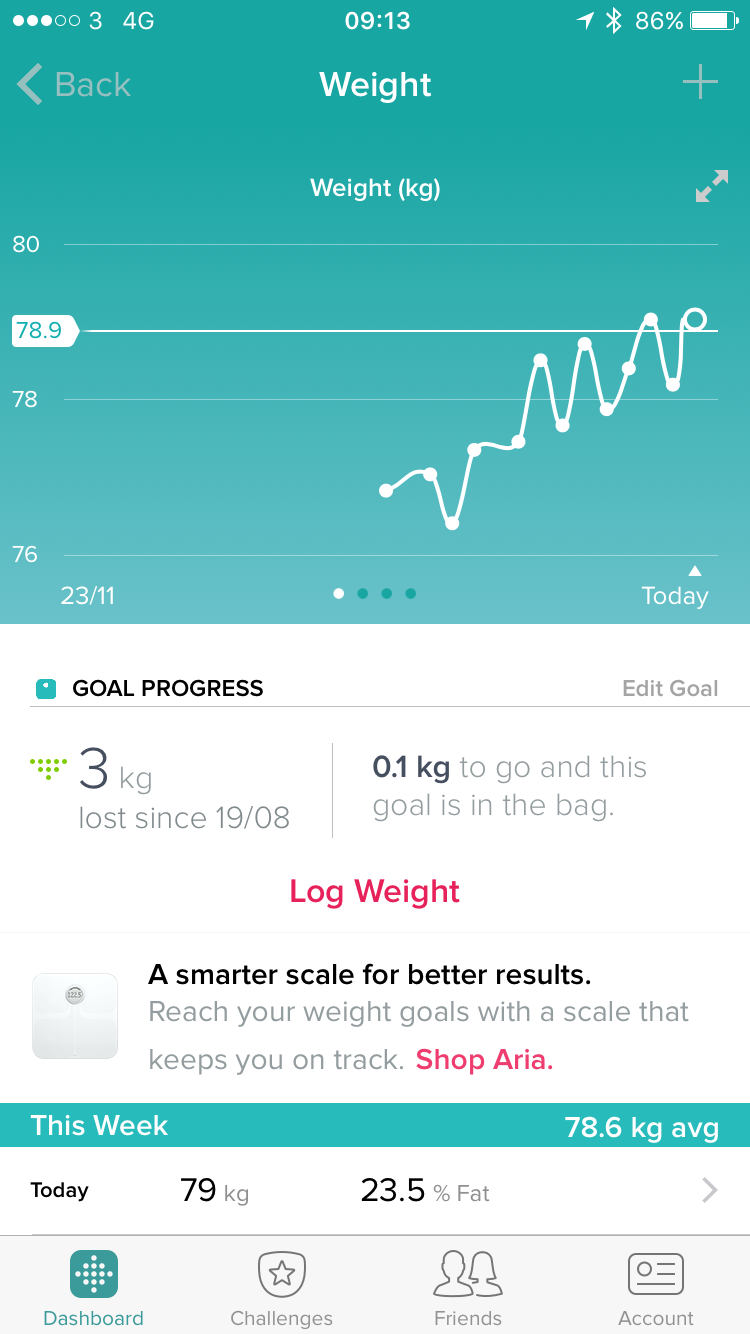Expand the weight graph to fullscreen
The image size is (750, 1334).
click(711, 187)
